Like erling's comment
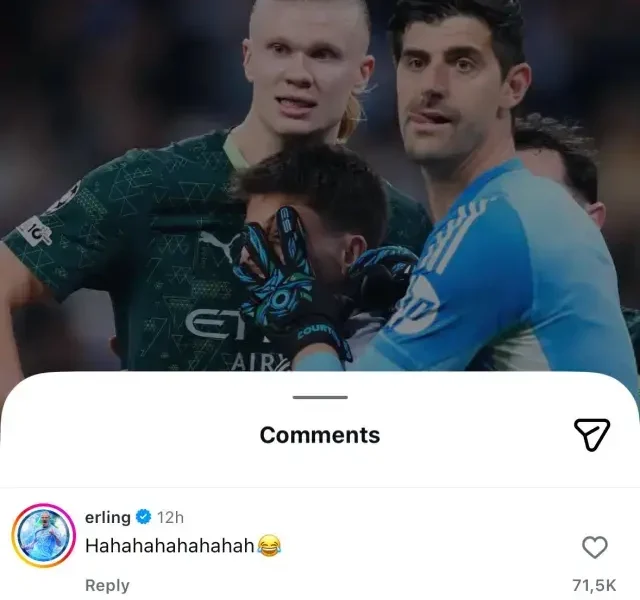Screen dimensions: 640x600 coord(595,546)
